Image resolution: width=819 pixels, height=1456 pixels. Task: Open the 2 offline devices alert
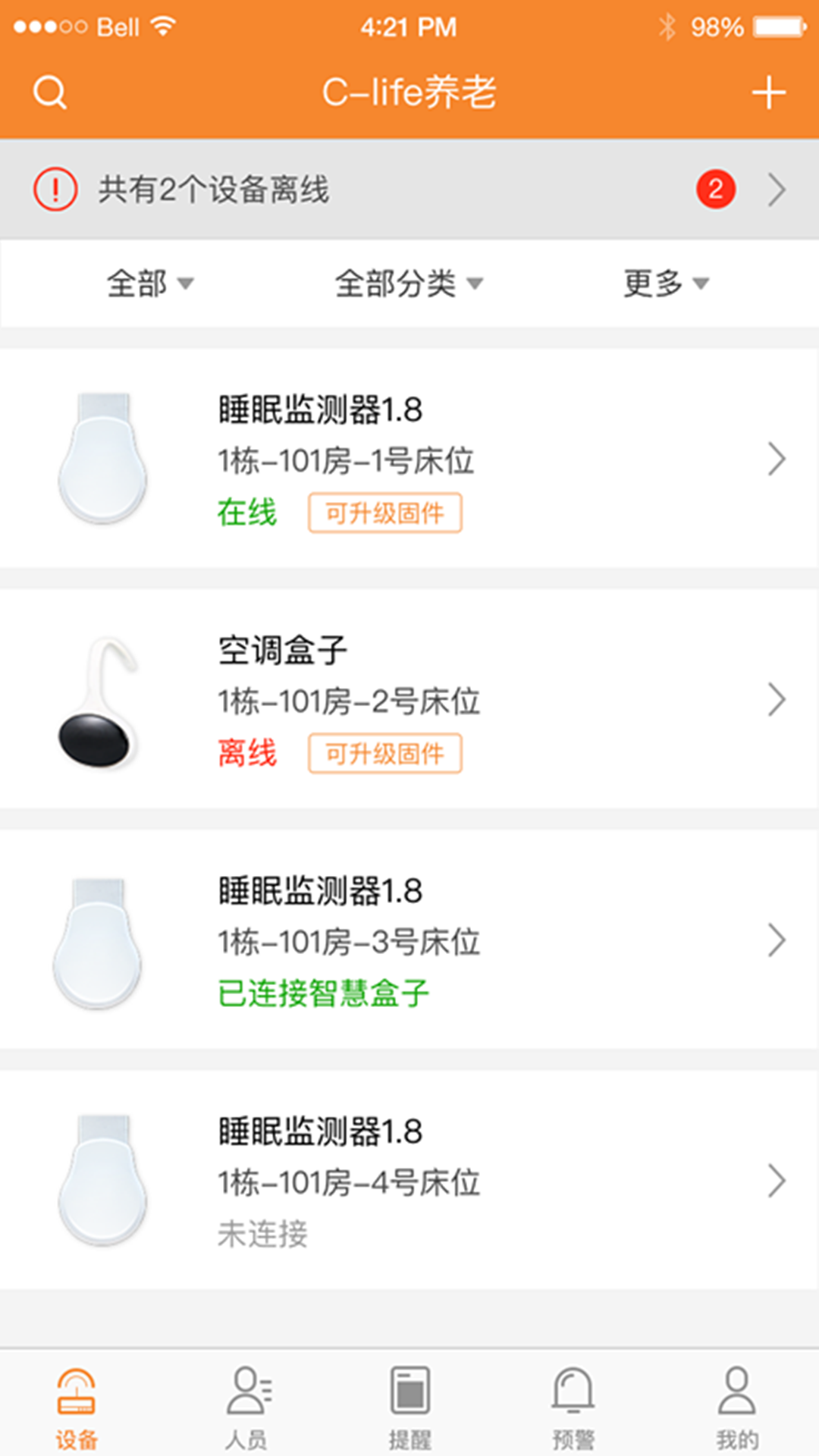[x=409, y=189]
